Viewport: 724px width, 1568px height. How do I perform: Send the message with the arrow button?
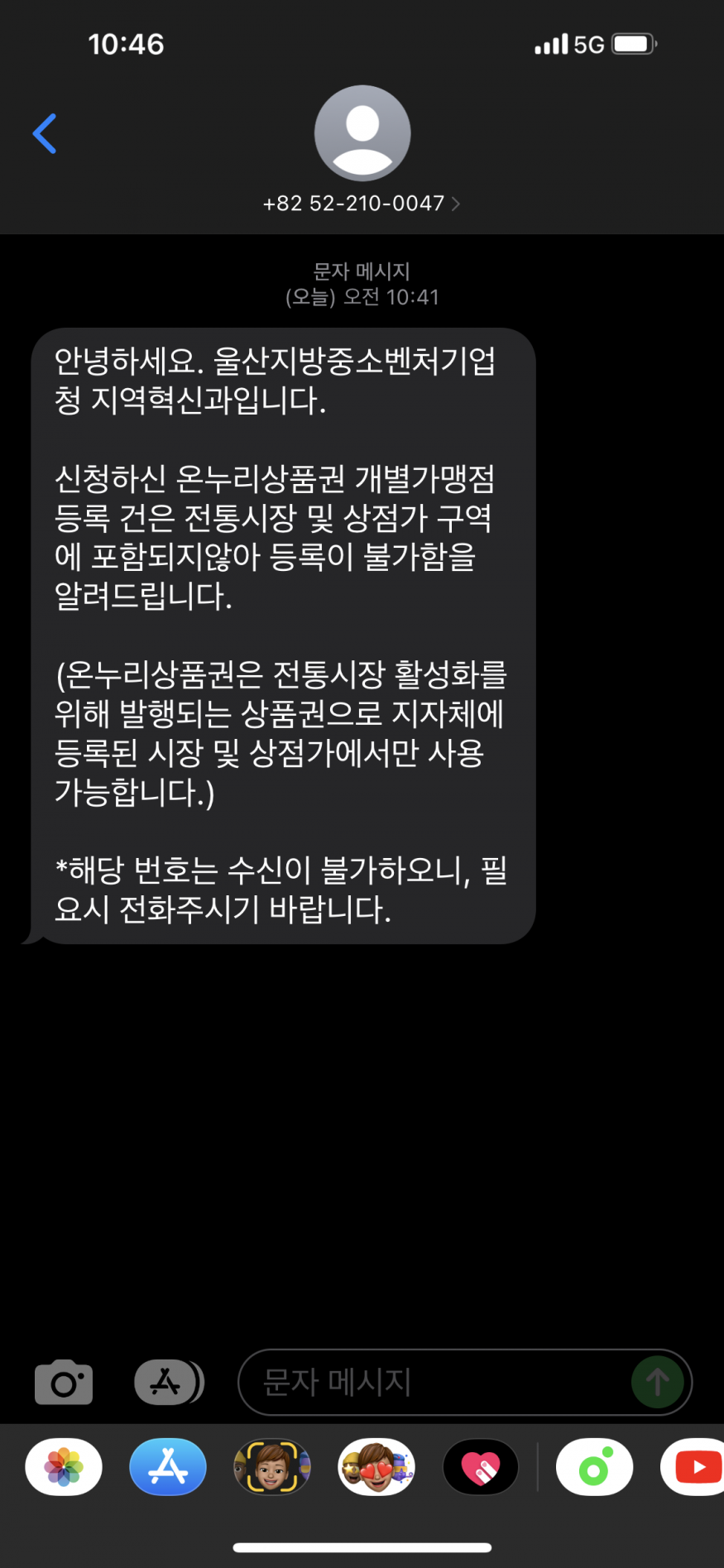click(657, 1382)
